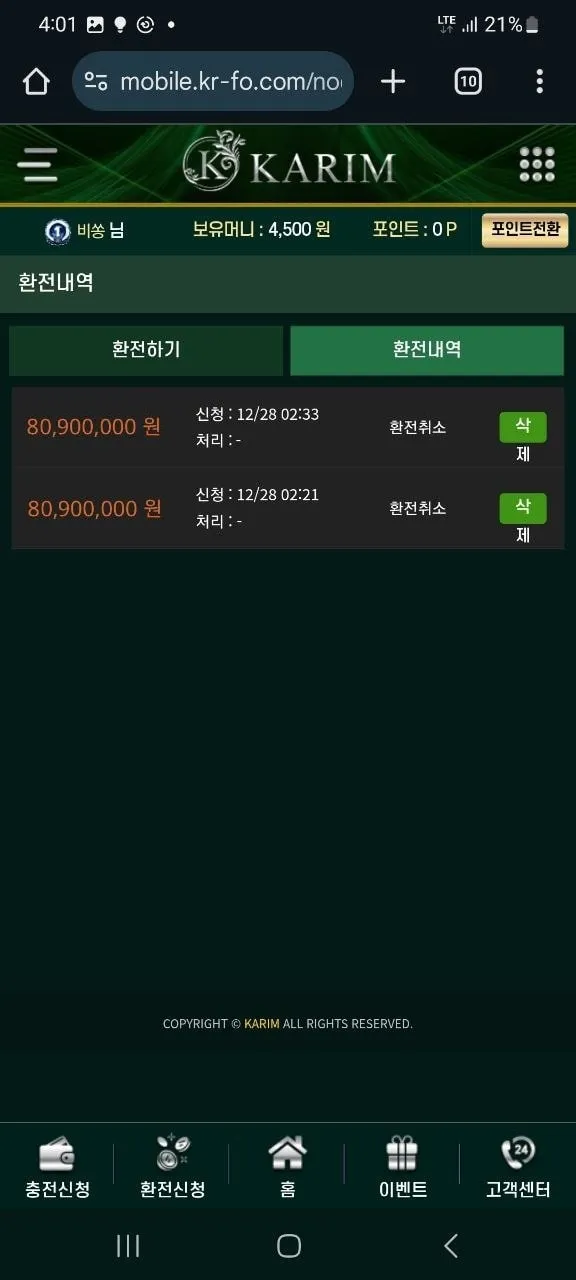
Task: Open a new browser tab
Action: coord(394,82)
